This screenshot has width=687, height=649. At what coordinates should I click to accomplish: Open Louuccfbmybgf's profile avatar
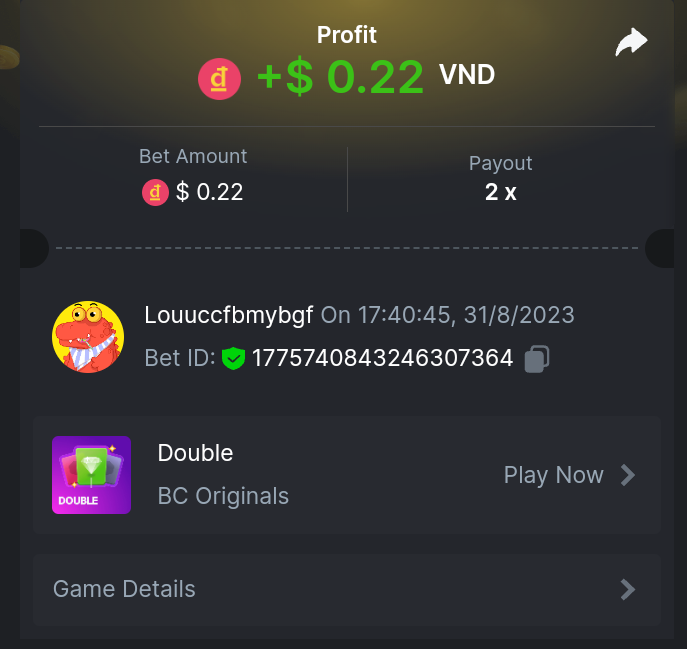87,337
